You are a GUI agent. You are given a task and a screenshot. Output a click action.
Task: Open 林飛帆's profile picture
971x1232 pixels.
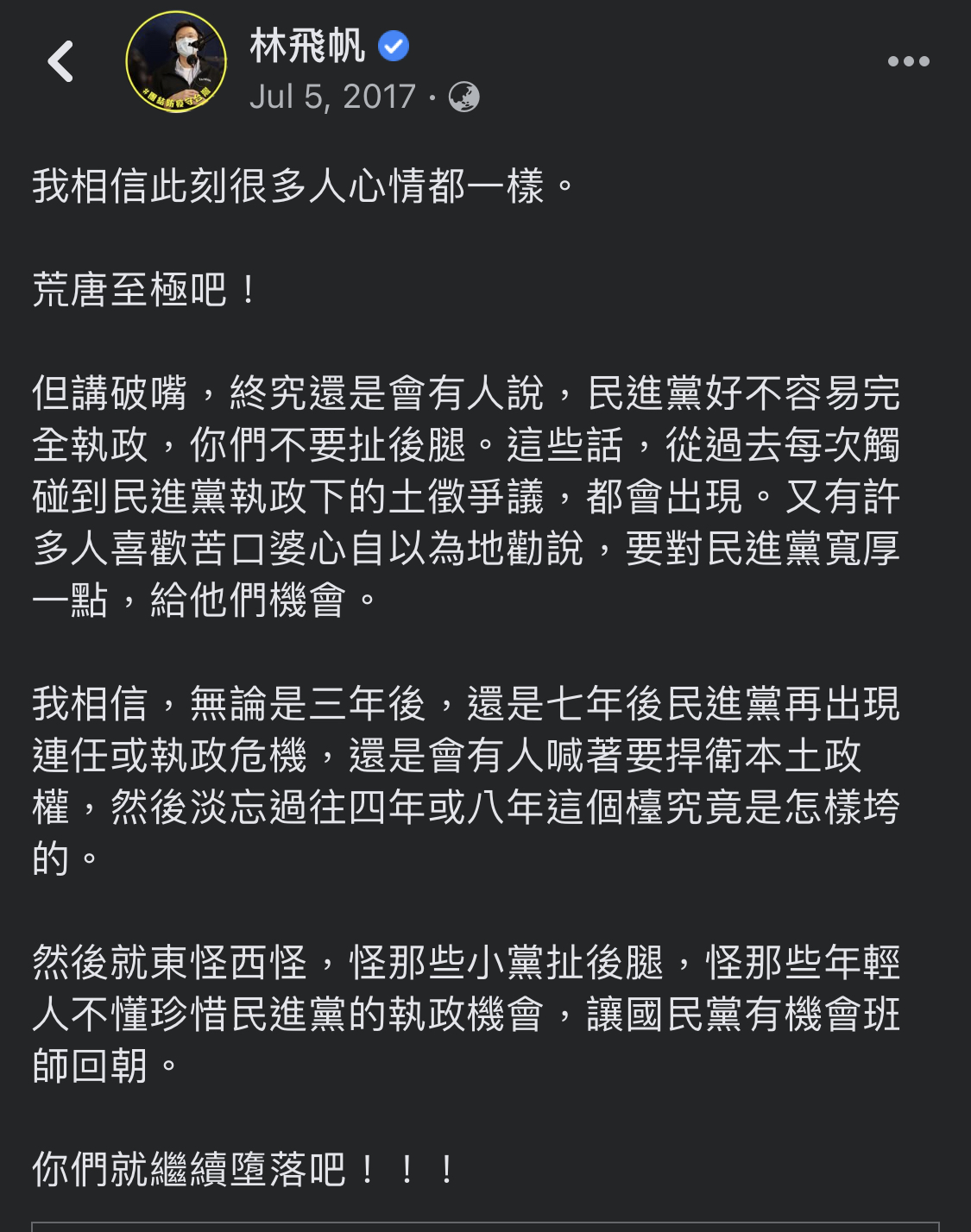(176, 61)
